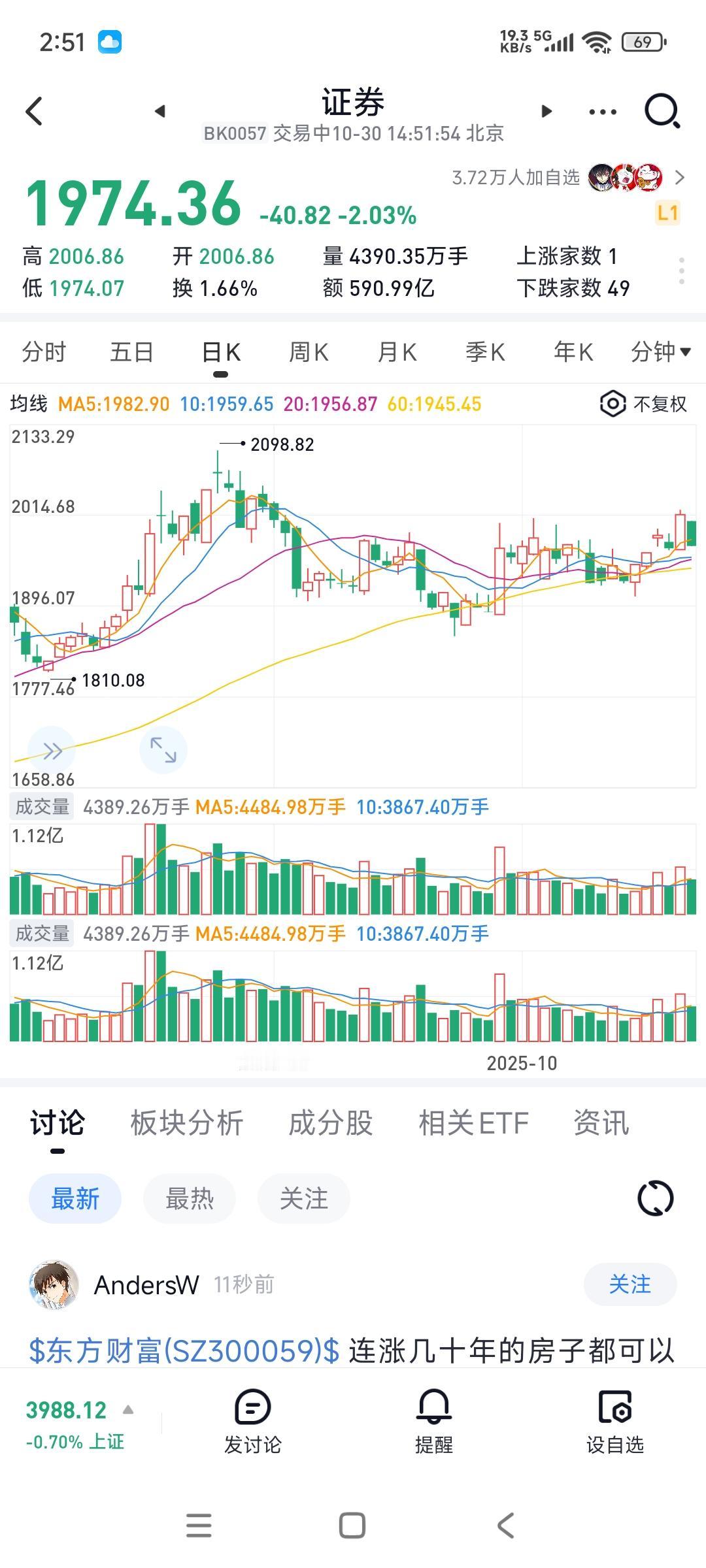Open the search with the magnifier icon
This screenshot has height=1568, width=706.
coord(662,110)
